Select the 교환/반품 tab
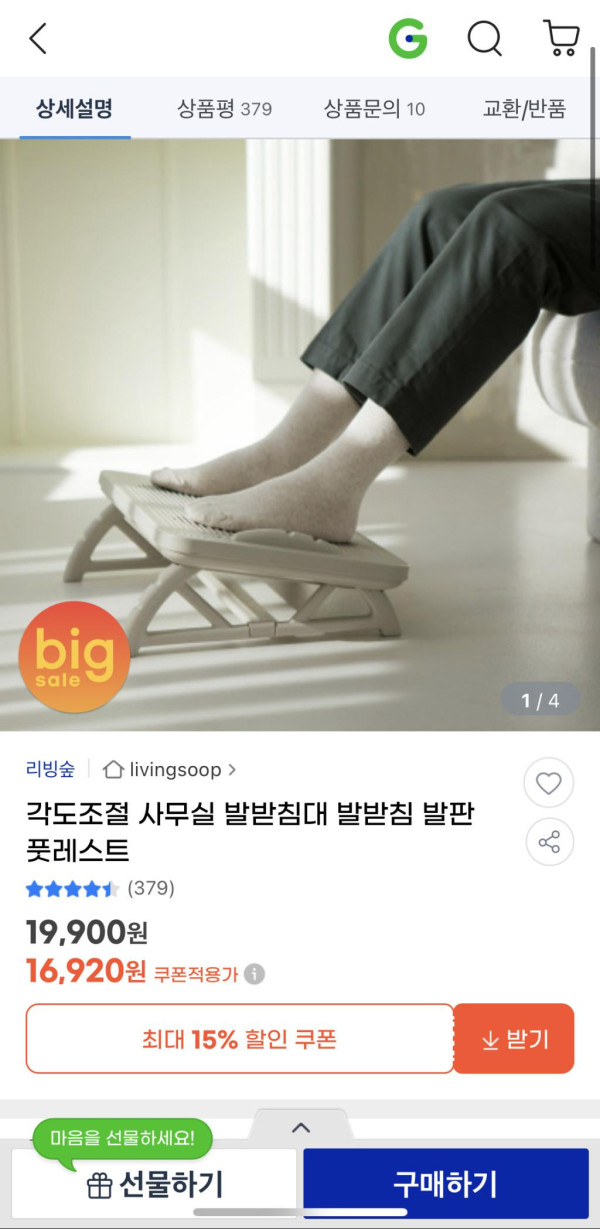 coord(524,108)
